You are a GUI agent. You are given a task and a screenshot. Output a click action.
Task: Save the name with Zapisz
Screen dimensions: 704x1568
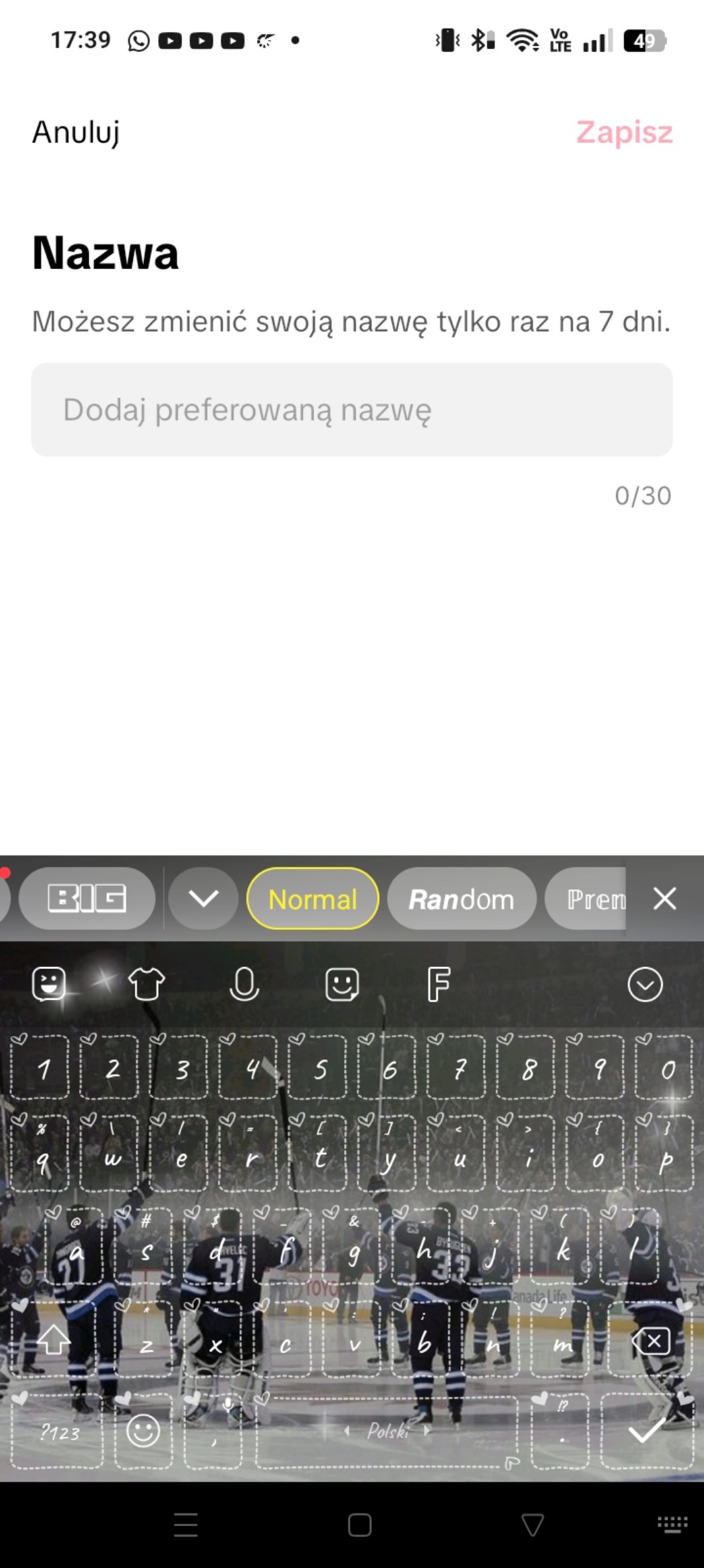pyautogui.click(x=624, y=131)
